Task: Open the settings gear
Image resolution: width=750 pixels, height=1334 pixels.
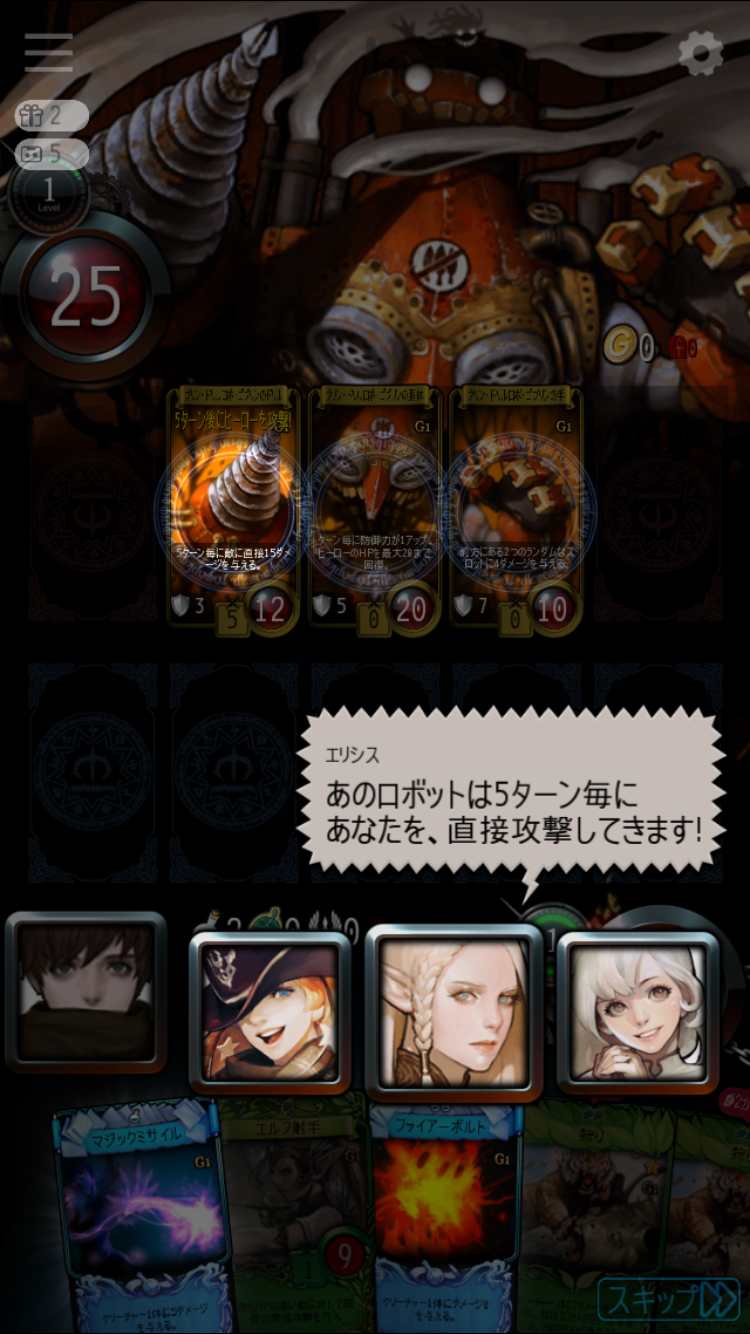Action: (700, 53)
